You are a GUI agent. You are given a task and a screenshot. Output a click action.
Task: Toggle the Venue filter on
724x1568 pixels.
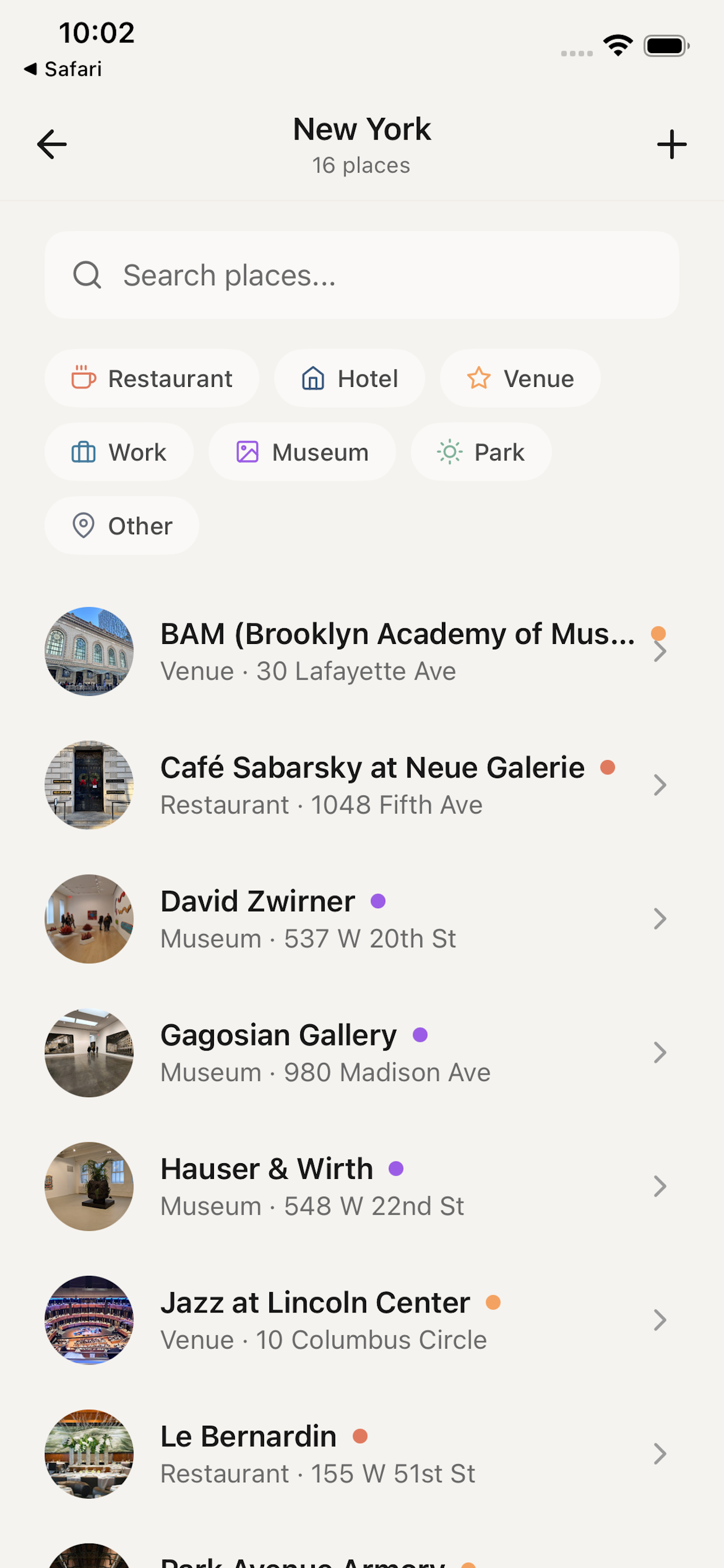[x=520, y=378]
